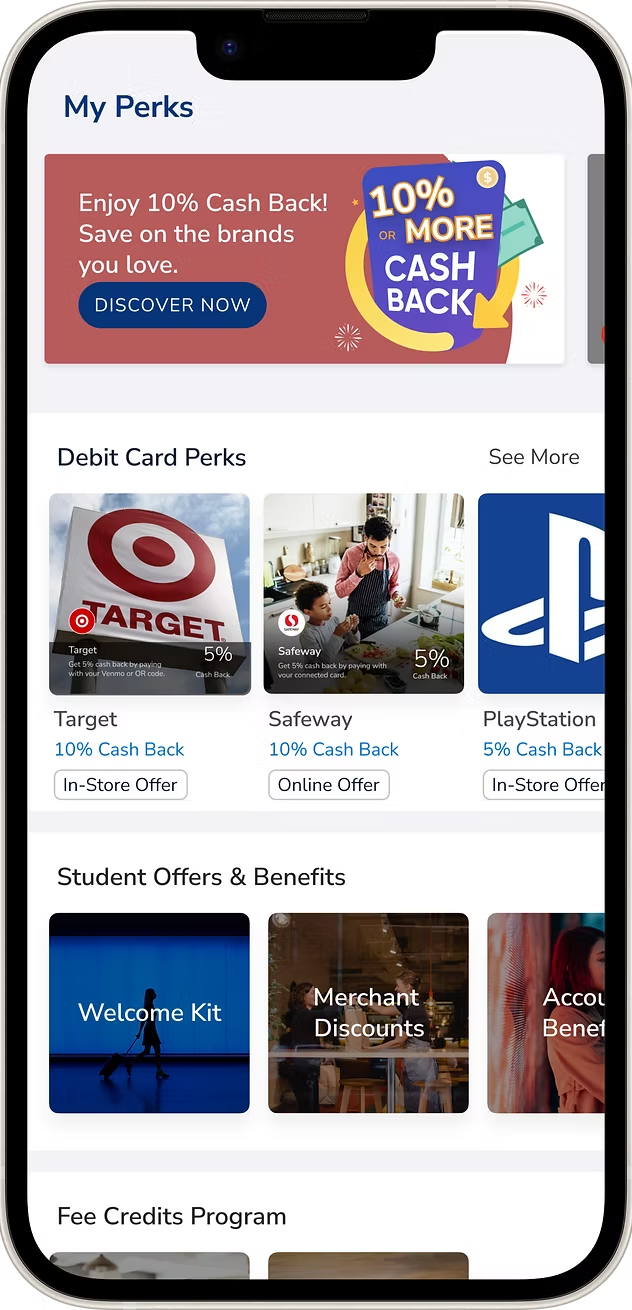This screenshot has height=1310, width=632.
Task: Tap the Discover Now button
Action: [x=172, y=305]
